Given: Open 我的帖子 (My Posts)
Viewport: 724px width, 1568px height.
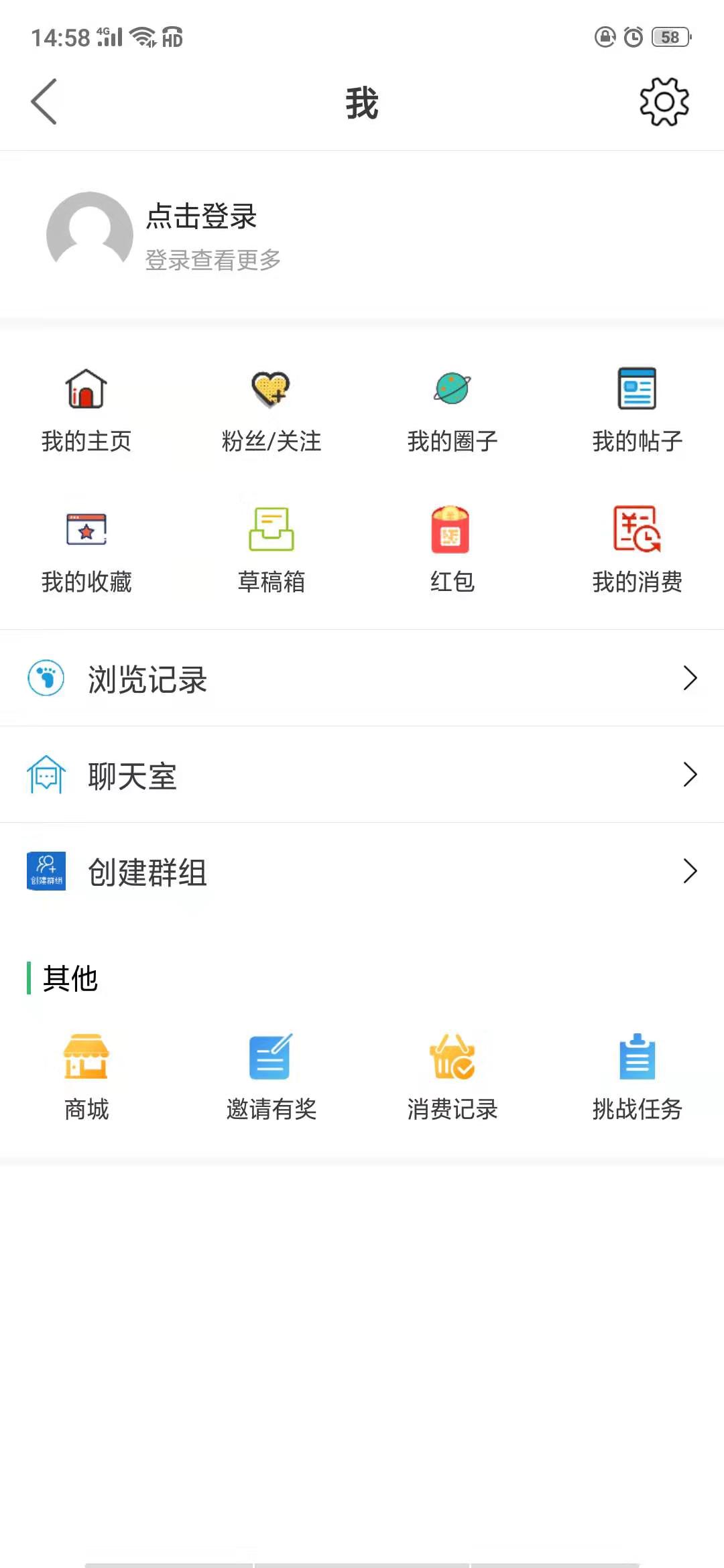Looking at the screenshot, I should (x=637, y=409).
